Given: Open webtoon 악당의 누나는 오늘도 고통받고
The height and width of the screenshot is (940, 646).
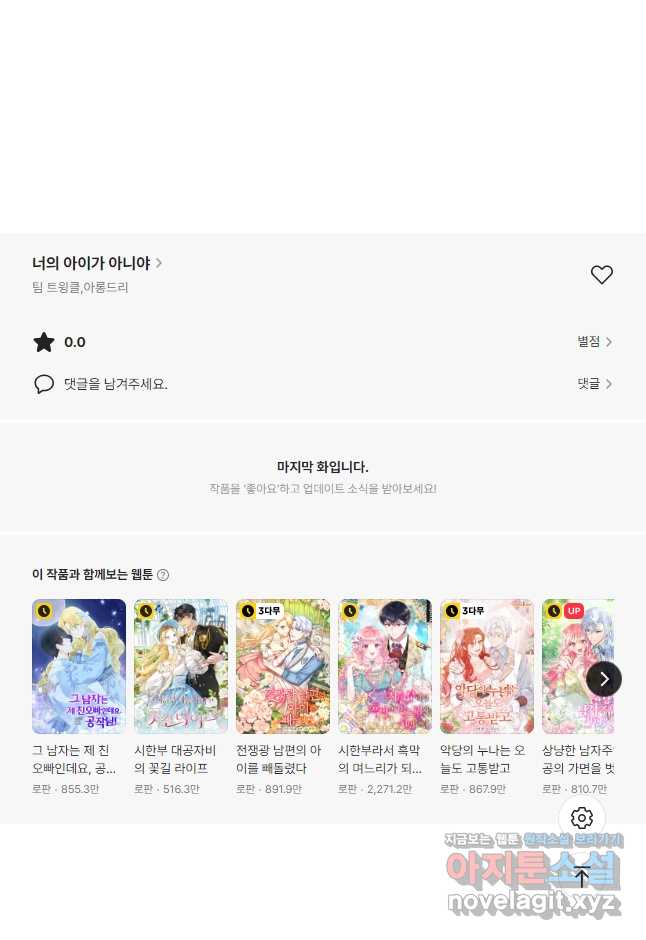Looking at the screenshot, I should pyautogui.click(x=486, y=666).
